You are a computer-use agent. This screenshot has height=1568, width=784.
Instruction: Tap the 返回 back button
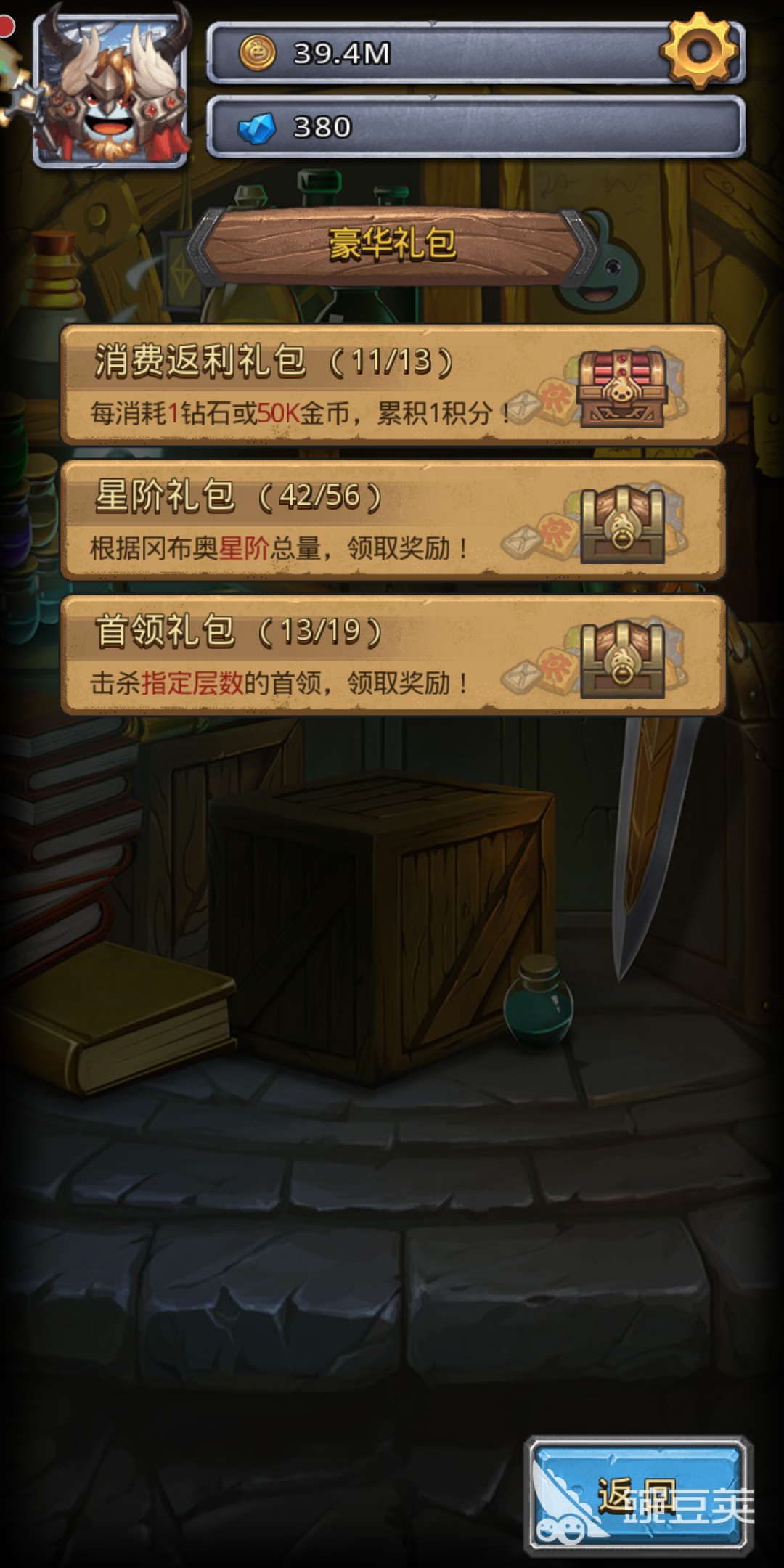pyautogui.click(x=637, y=1497)
